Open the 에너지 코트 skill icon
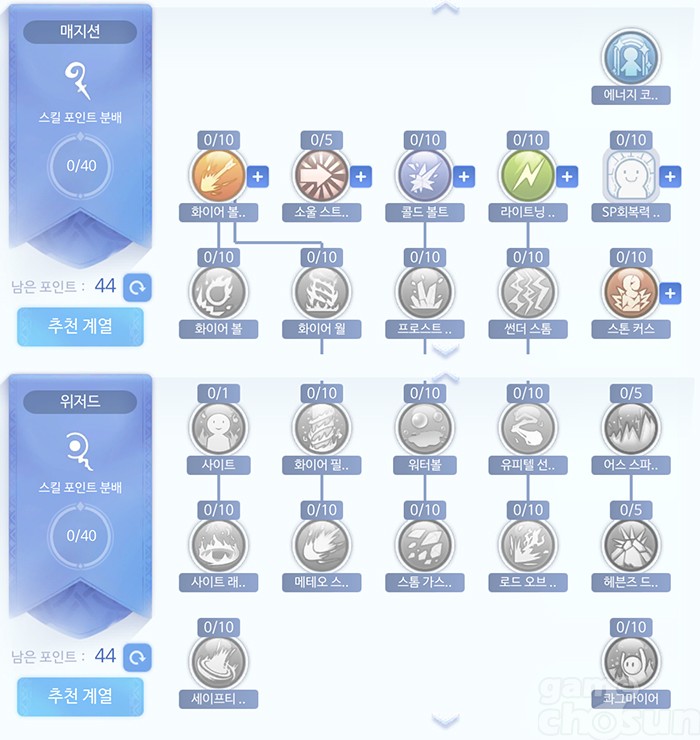700x740 pixels. (632, 57)
